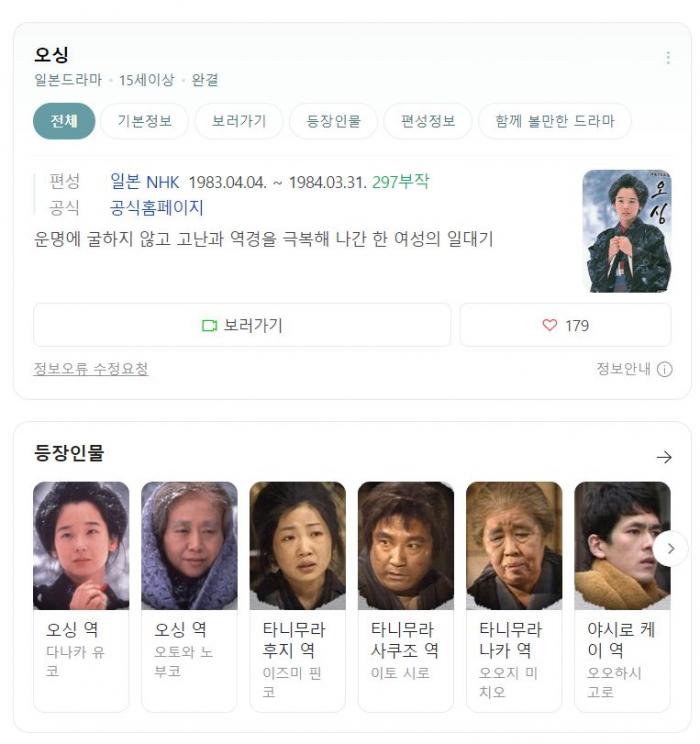The image size is (700, 744).
Task: Open the 일본 NHK link
Action: click(145, 182)
